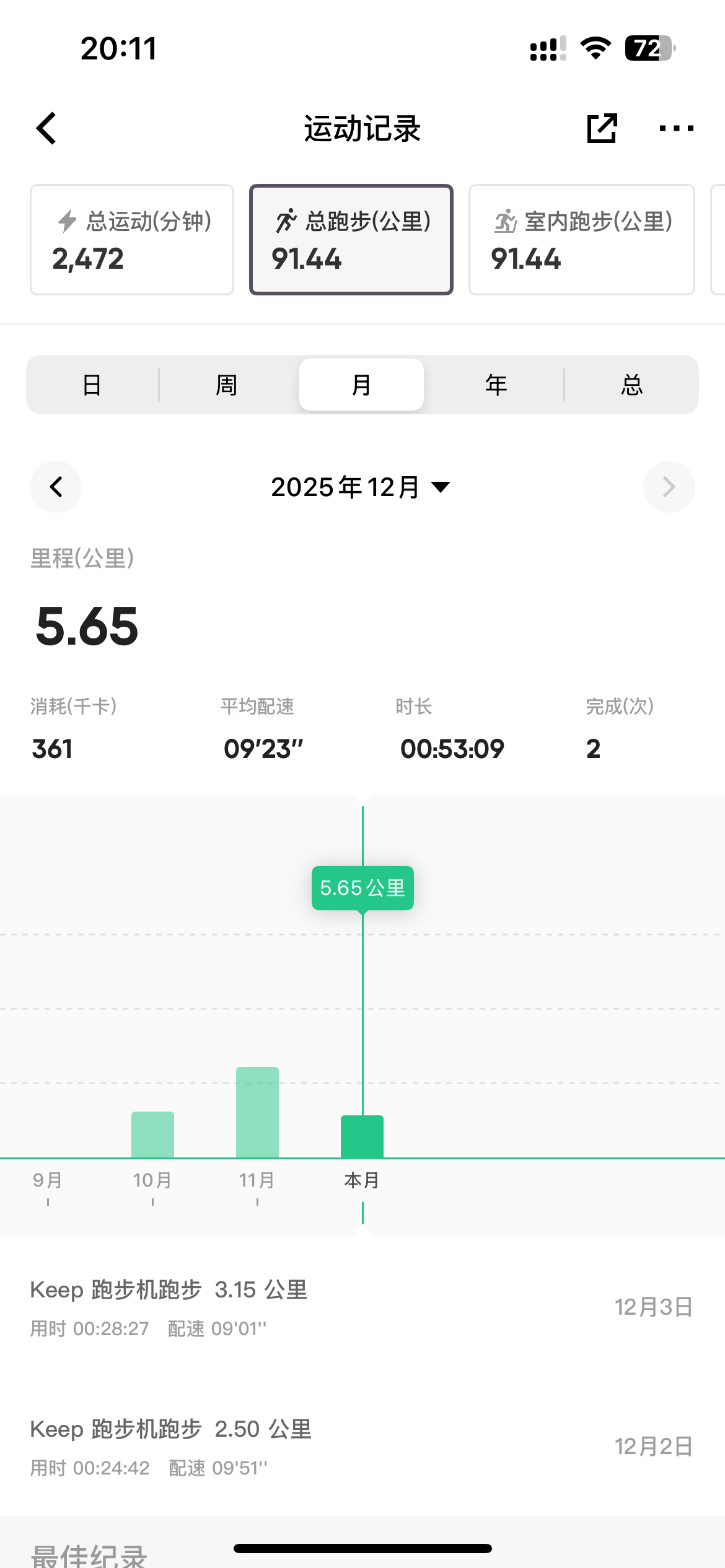Open the three-dot overflow menu

click(676, 128)
